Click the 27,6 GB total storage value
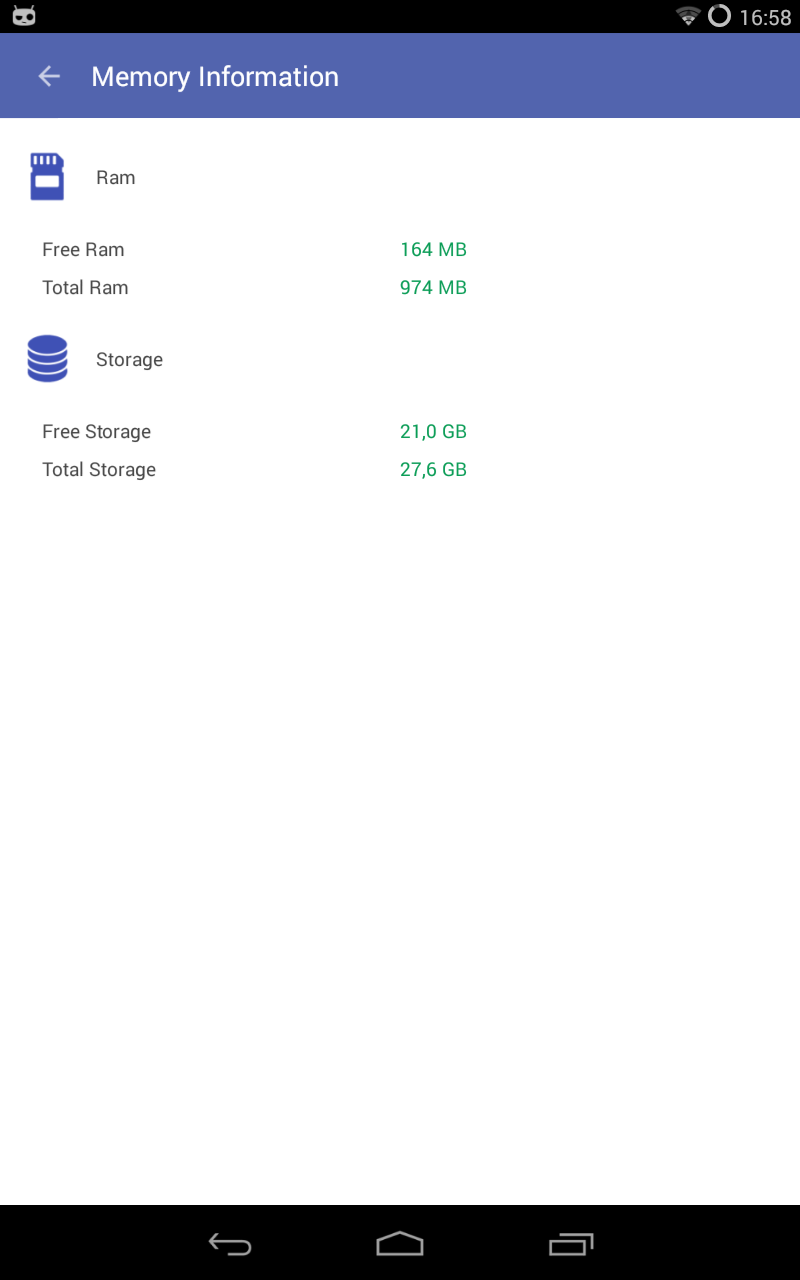Viewport: 800px width, 1280px height. (433, 469)
